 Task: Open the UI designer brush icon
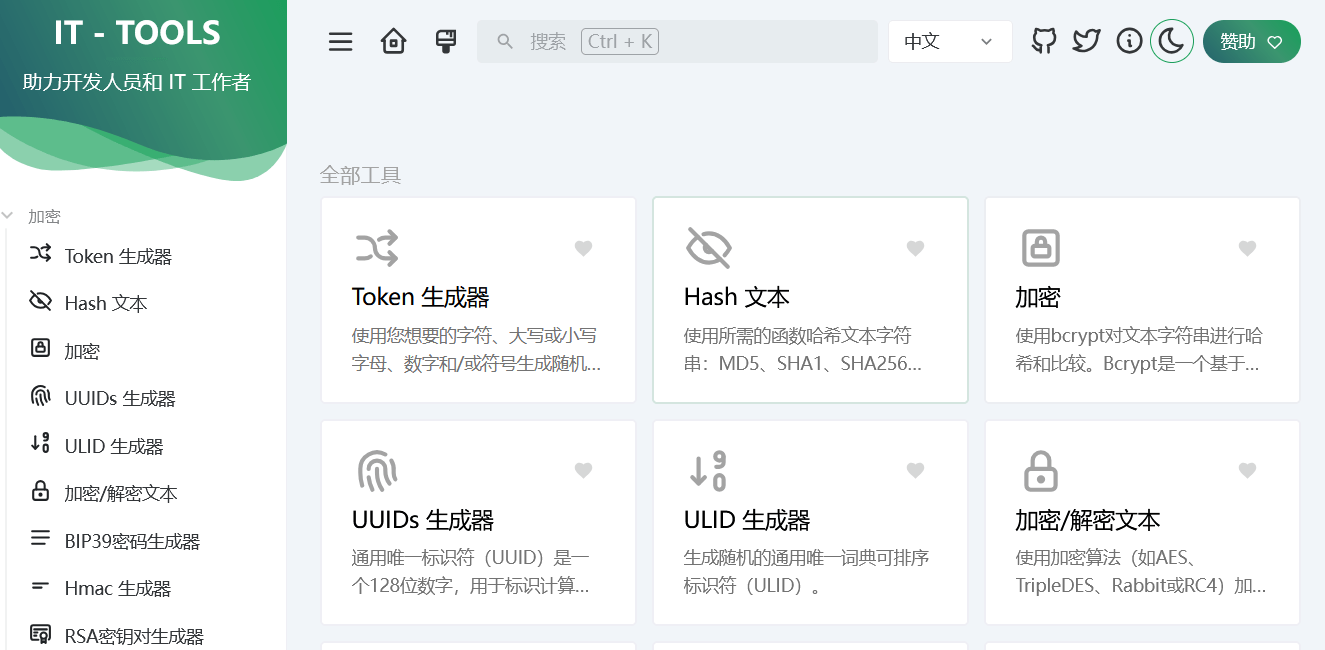click(x=446, y=42)
